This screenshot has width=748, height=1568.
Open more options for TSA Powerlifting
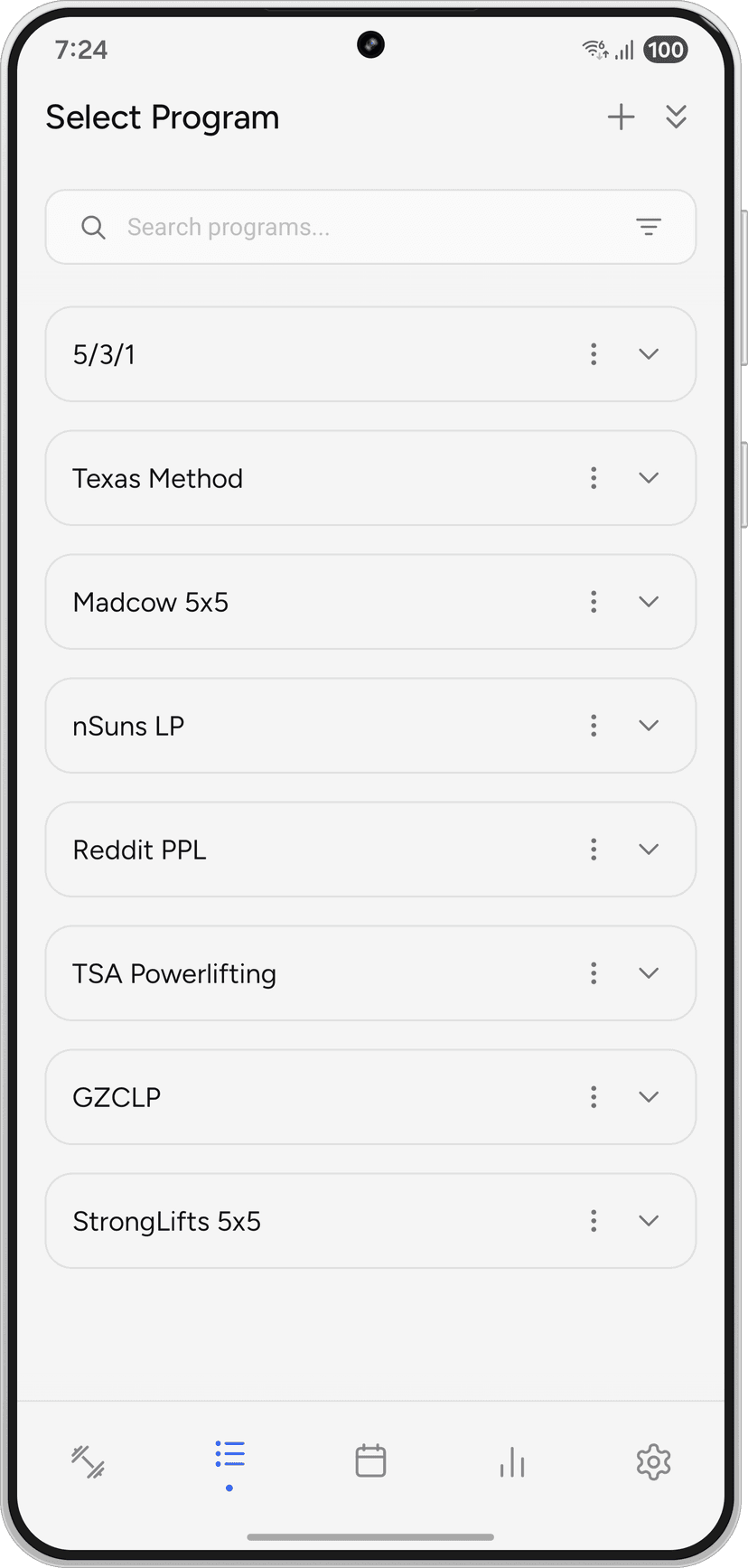[594, 973]
